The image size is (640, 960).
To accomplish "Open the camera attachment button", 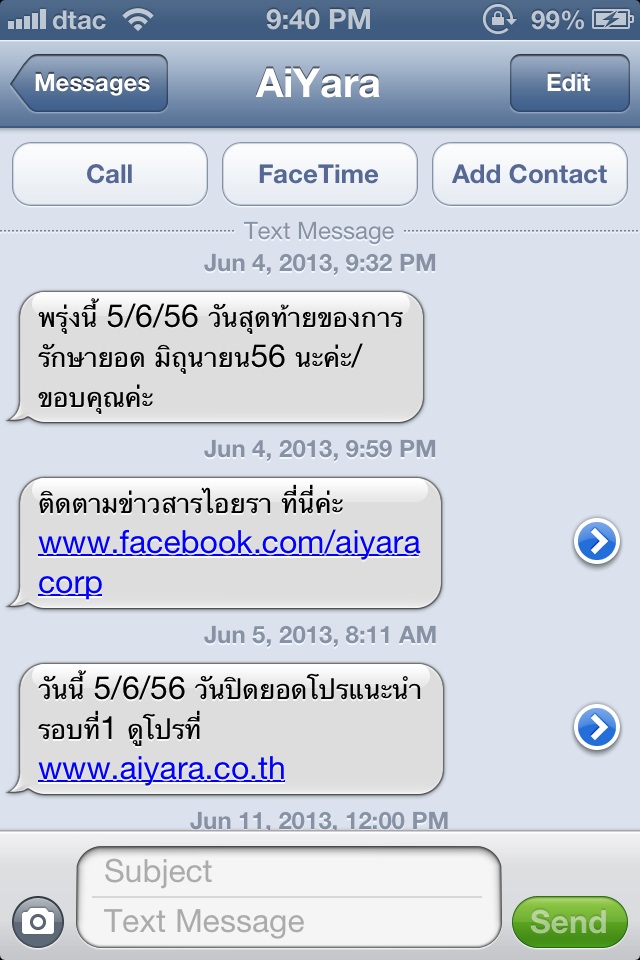I will (38, 921).
